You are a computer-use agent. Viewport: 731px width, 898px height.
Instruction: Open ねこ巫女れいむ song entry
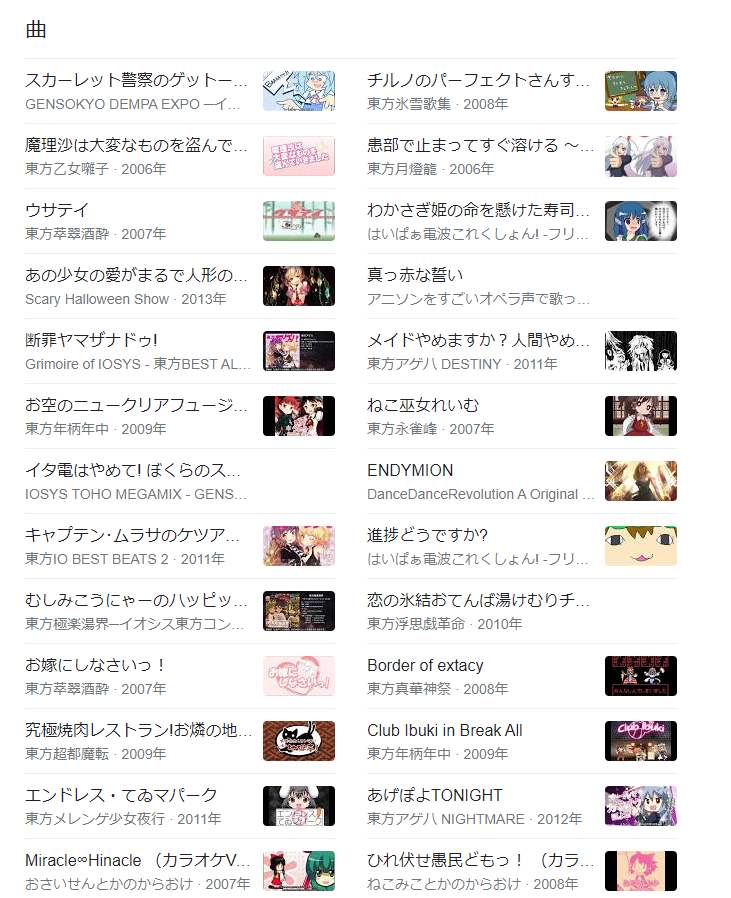[423, 405]
